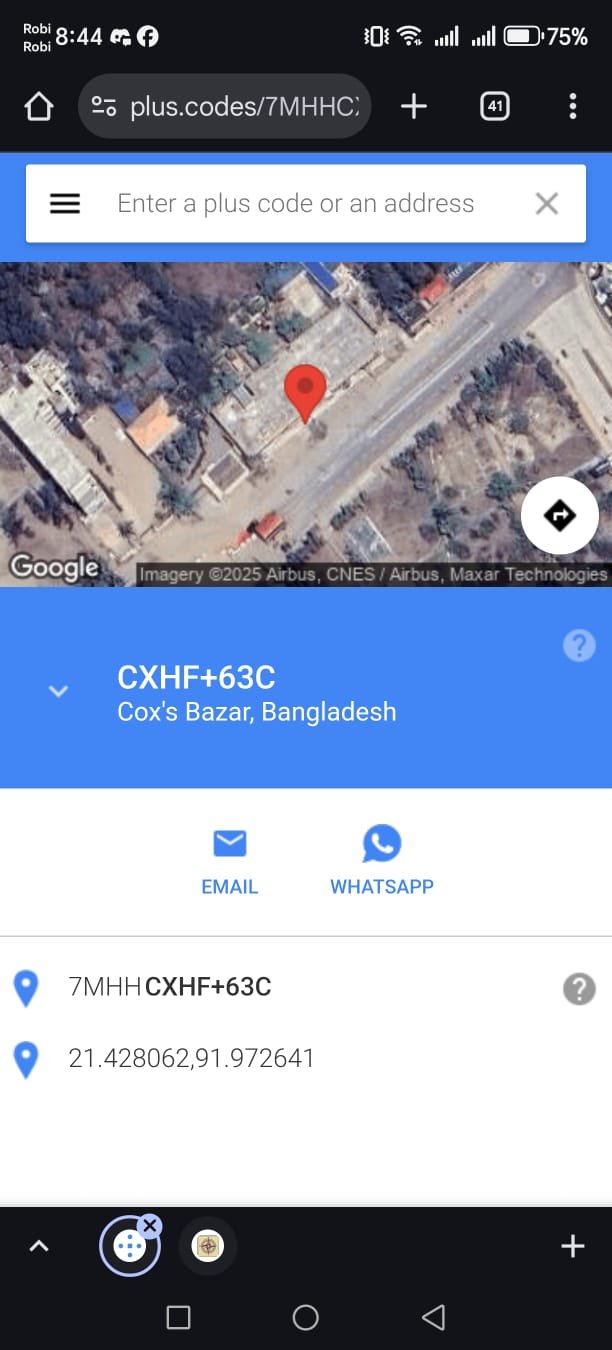Open the browser home page
Screen dimensions: 612x1350
point(38,106)
